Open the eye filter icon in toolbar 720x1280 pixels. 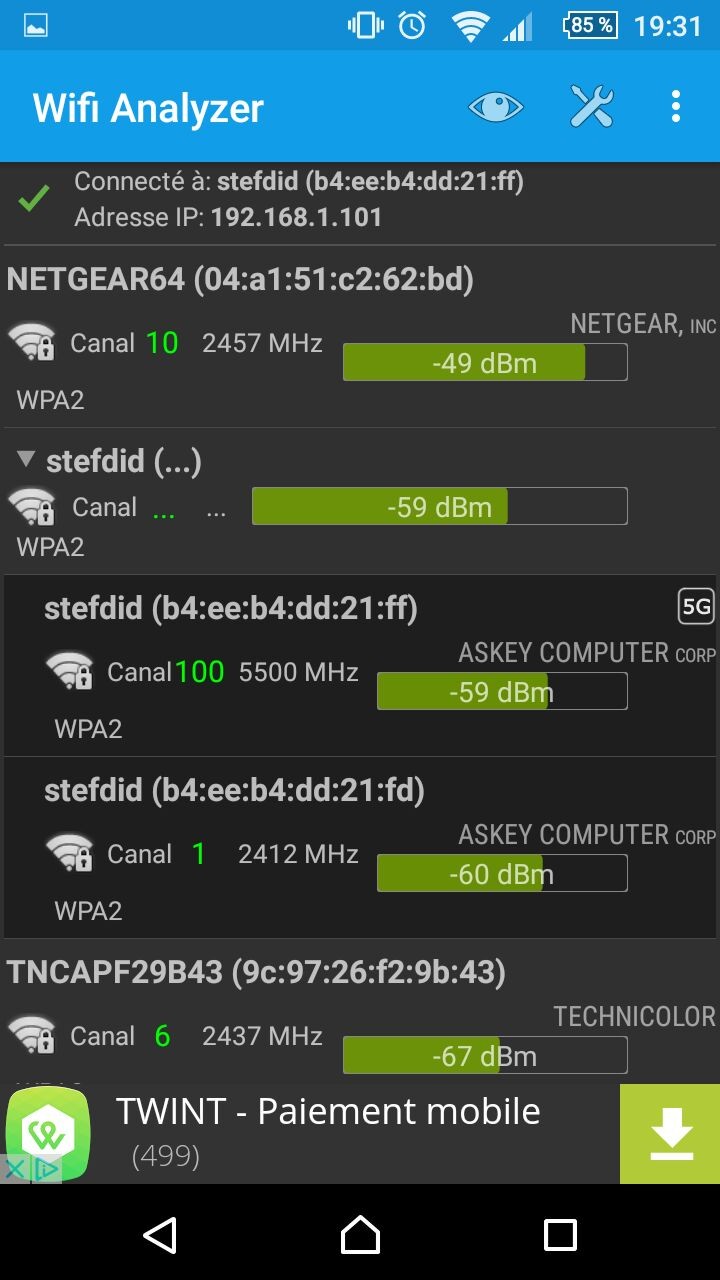coord(495,104)
